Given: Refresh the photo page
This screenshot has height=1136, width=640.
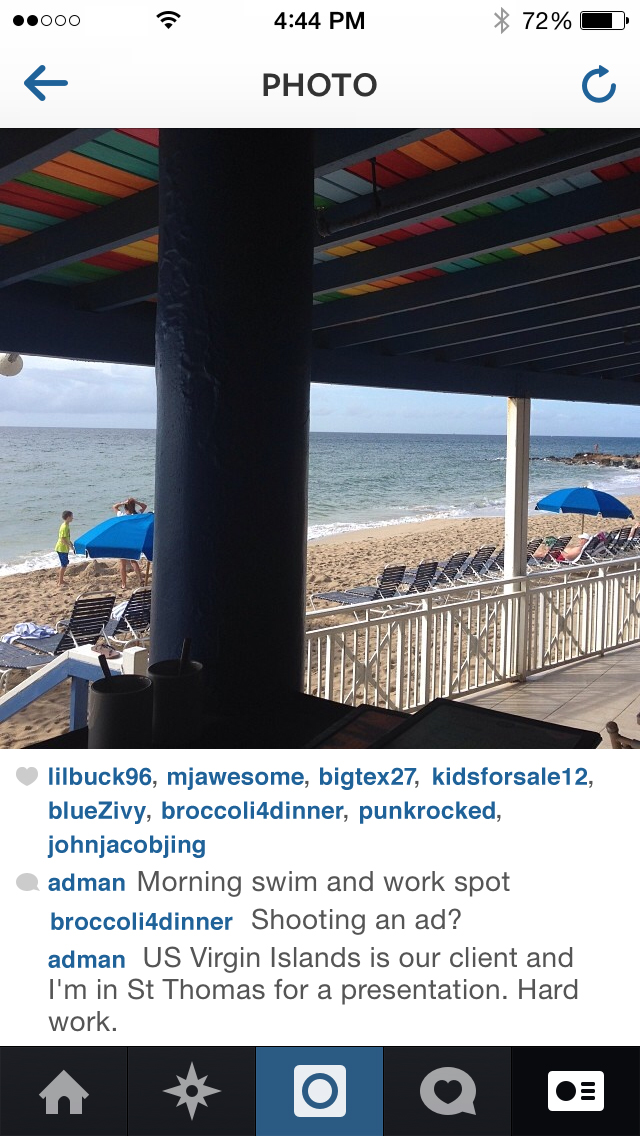Looking at the screenshot, I should [x=598, y=86].
